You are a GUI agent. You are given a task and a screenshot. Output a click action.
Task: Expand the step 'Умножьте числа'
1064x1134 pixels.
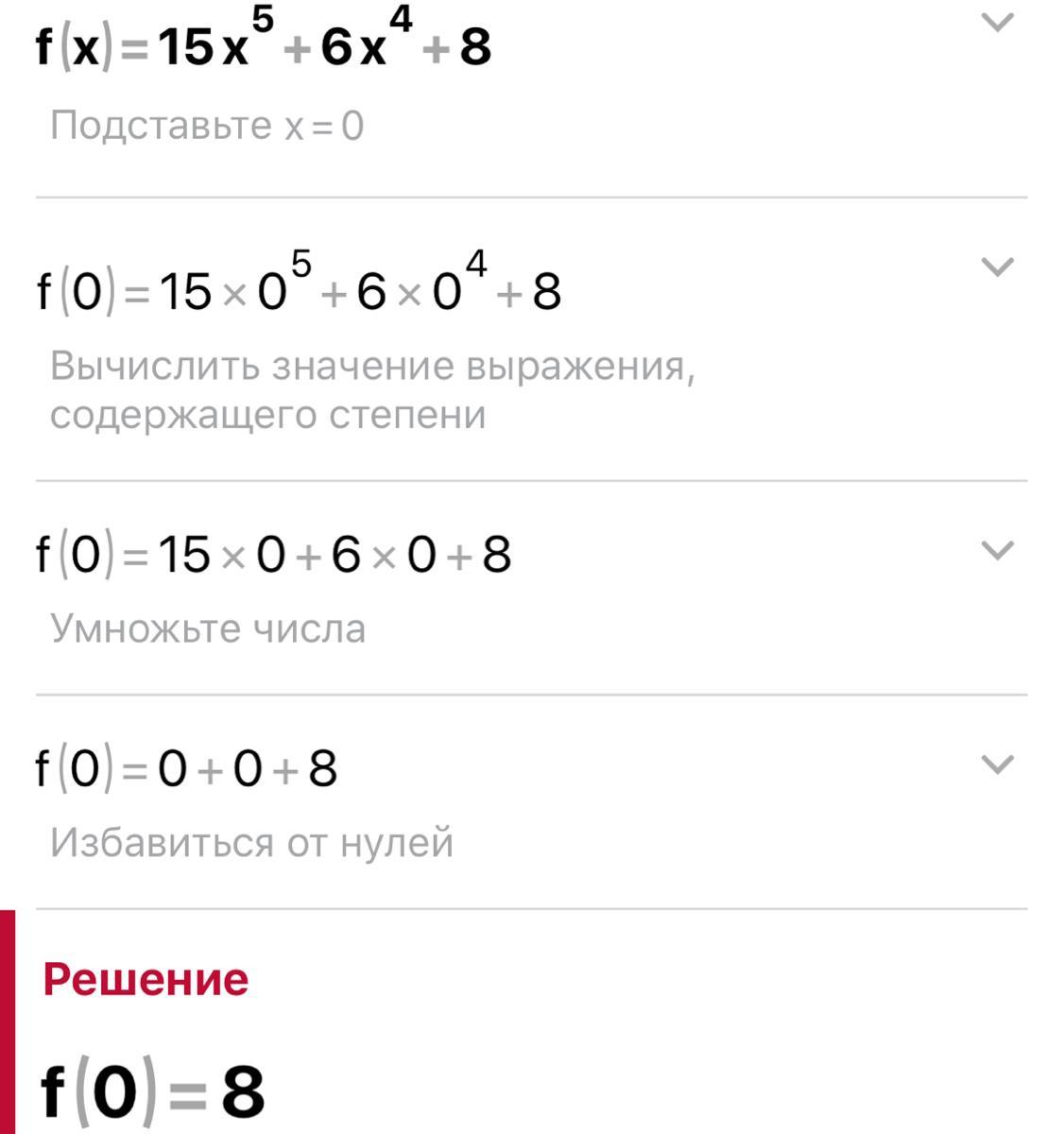pyautogui.click(x=997, y=550)
